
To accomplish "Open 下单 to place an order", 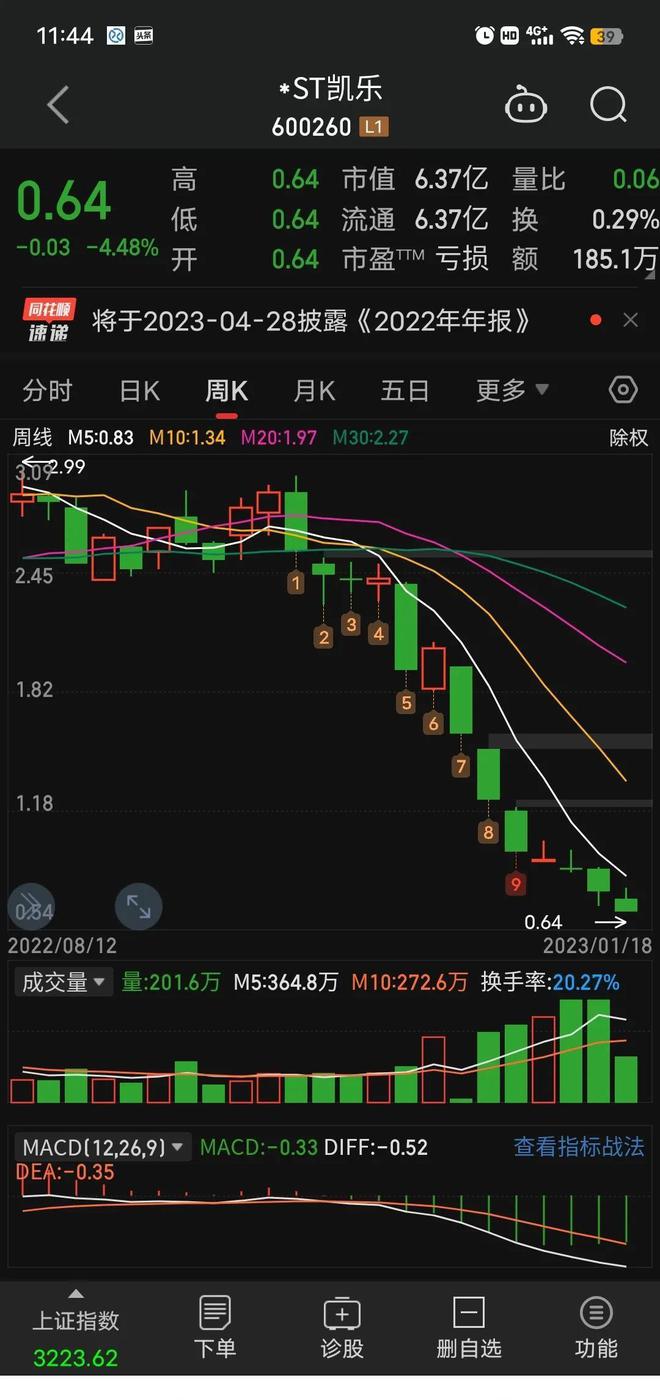I will click(215, 1328).
